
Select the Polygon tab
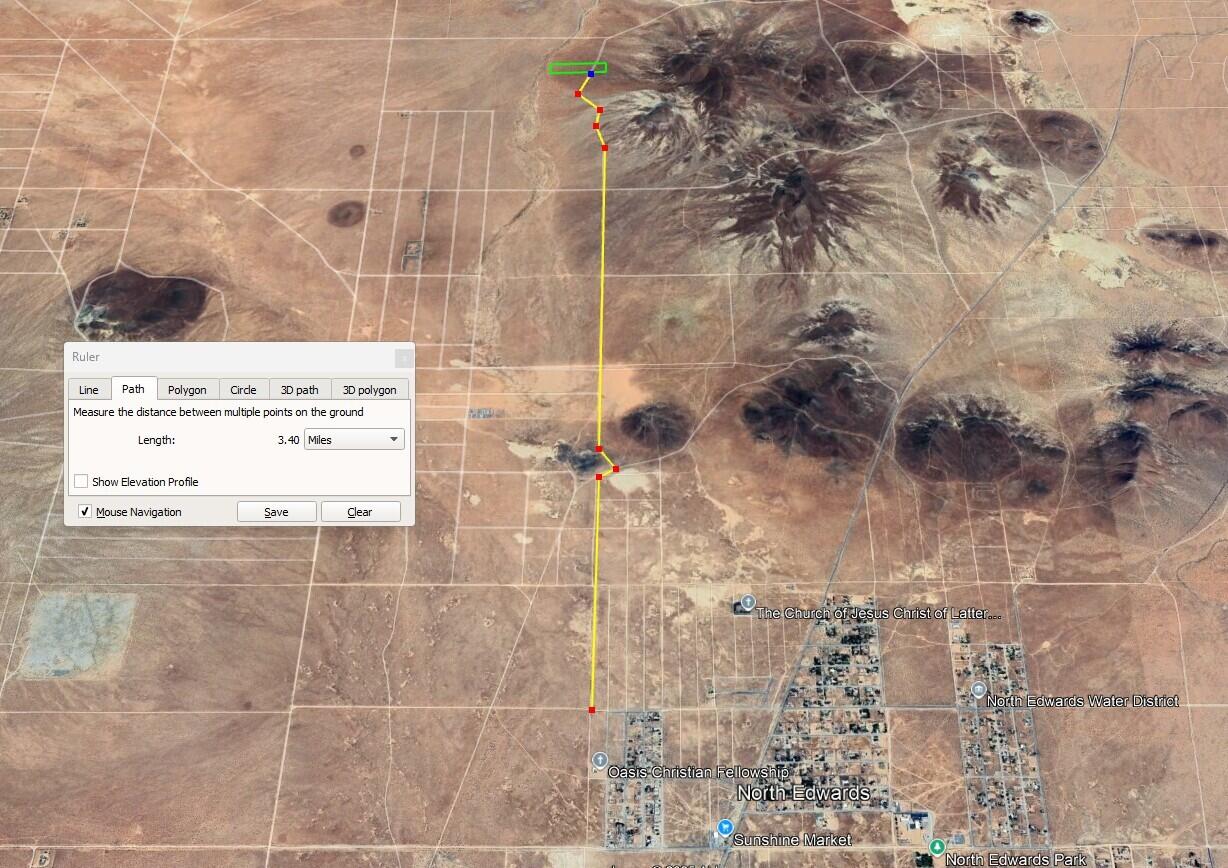pos(187,390)
